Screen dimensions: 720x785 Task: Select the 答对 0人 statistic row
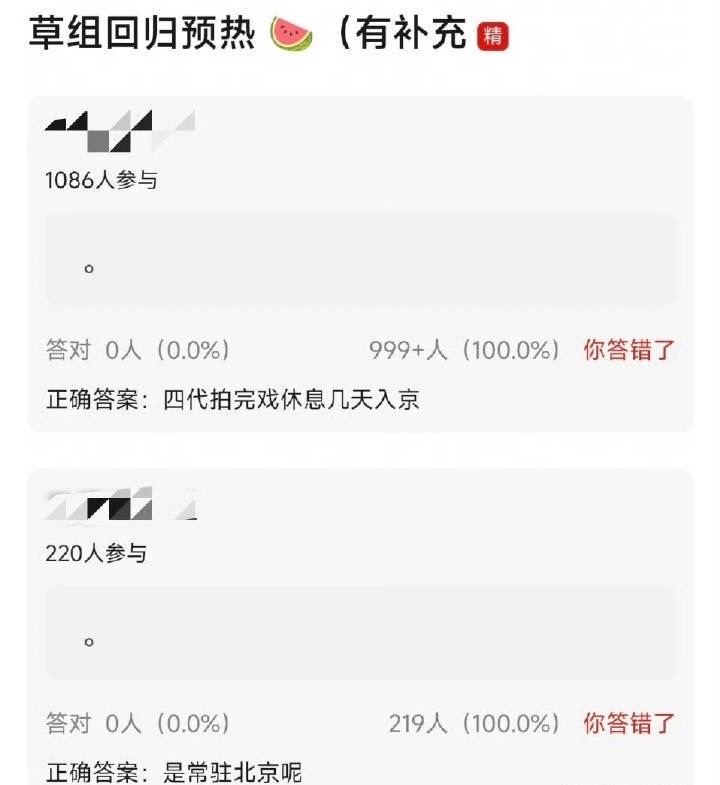135,350
